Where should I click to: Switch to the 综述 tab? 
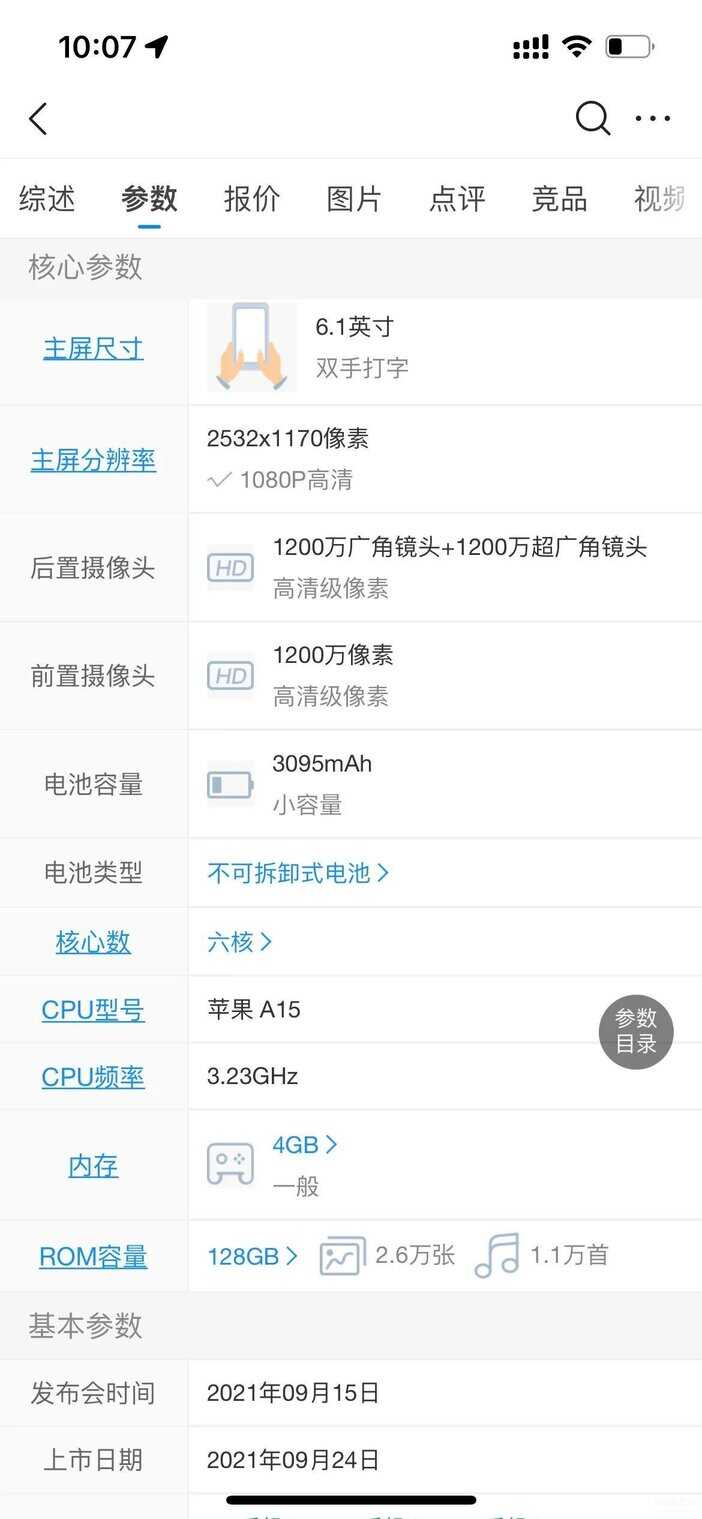click(47, 198)
